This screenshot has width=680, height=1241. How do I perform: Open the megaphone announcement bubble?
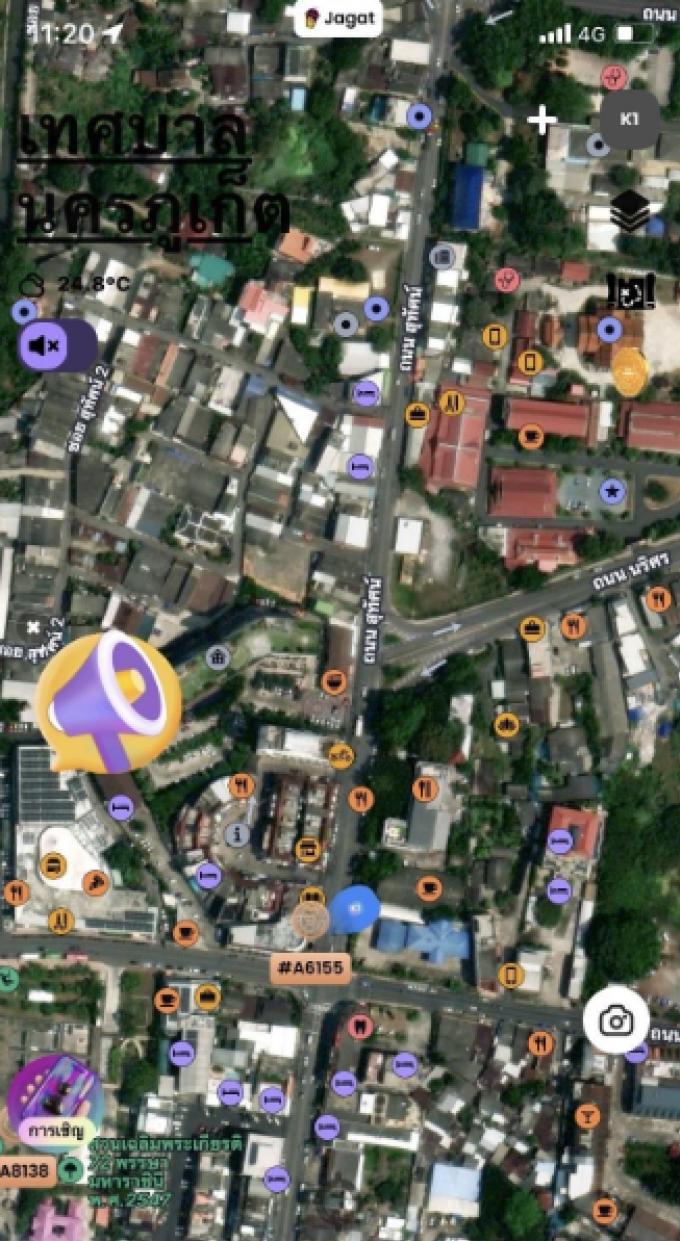pyautogui.click(x=108, y=701)
